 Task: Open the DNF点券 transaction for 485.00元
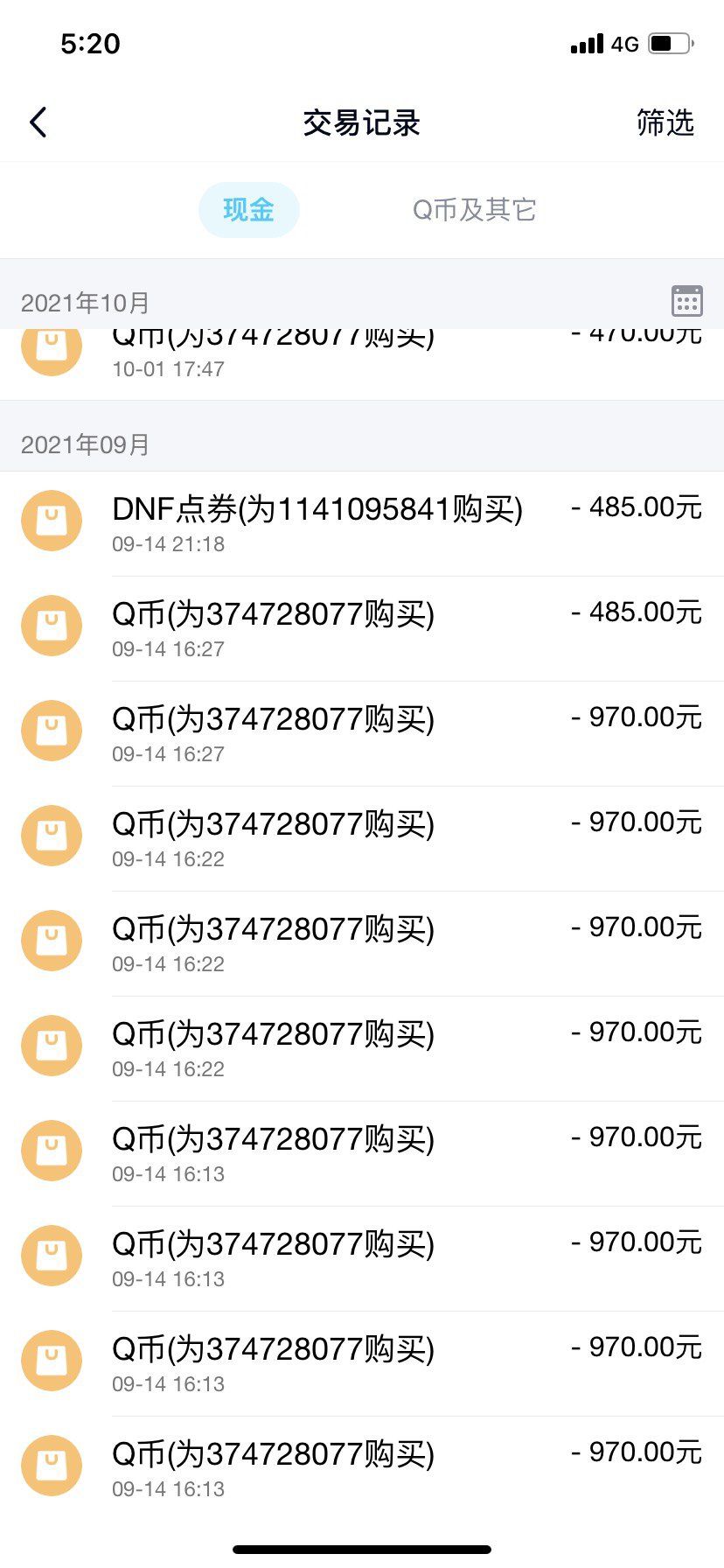[362, 523]
